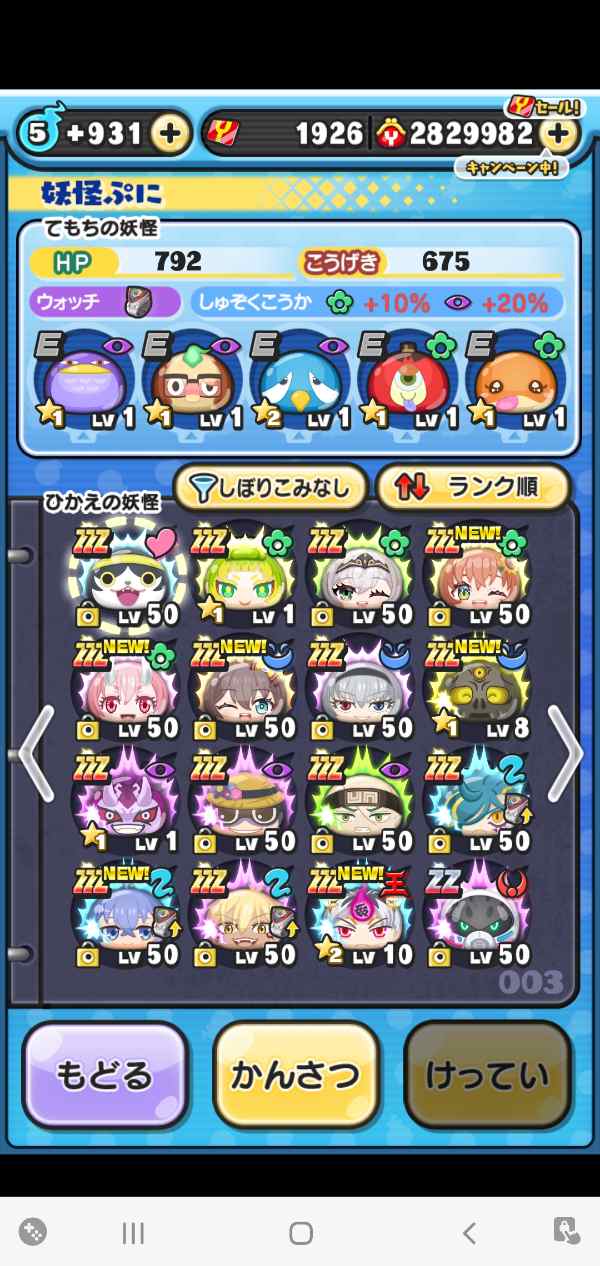Open system recent apps
Image resolution: width=600 pixels, height=1266 pixels.
(133, 1233)
